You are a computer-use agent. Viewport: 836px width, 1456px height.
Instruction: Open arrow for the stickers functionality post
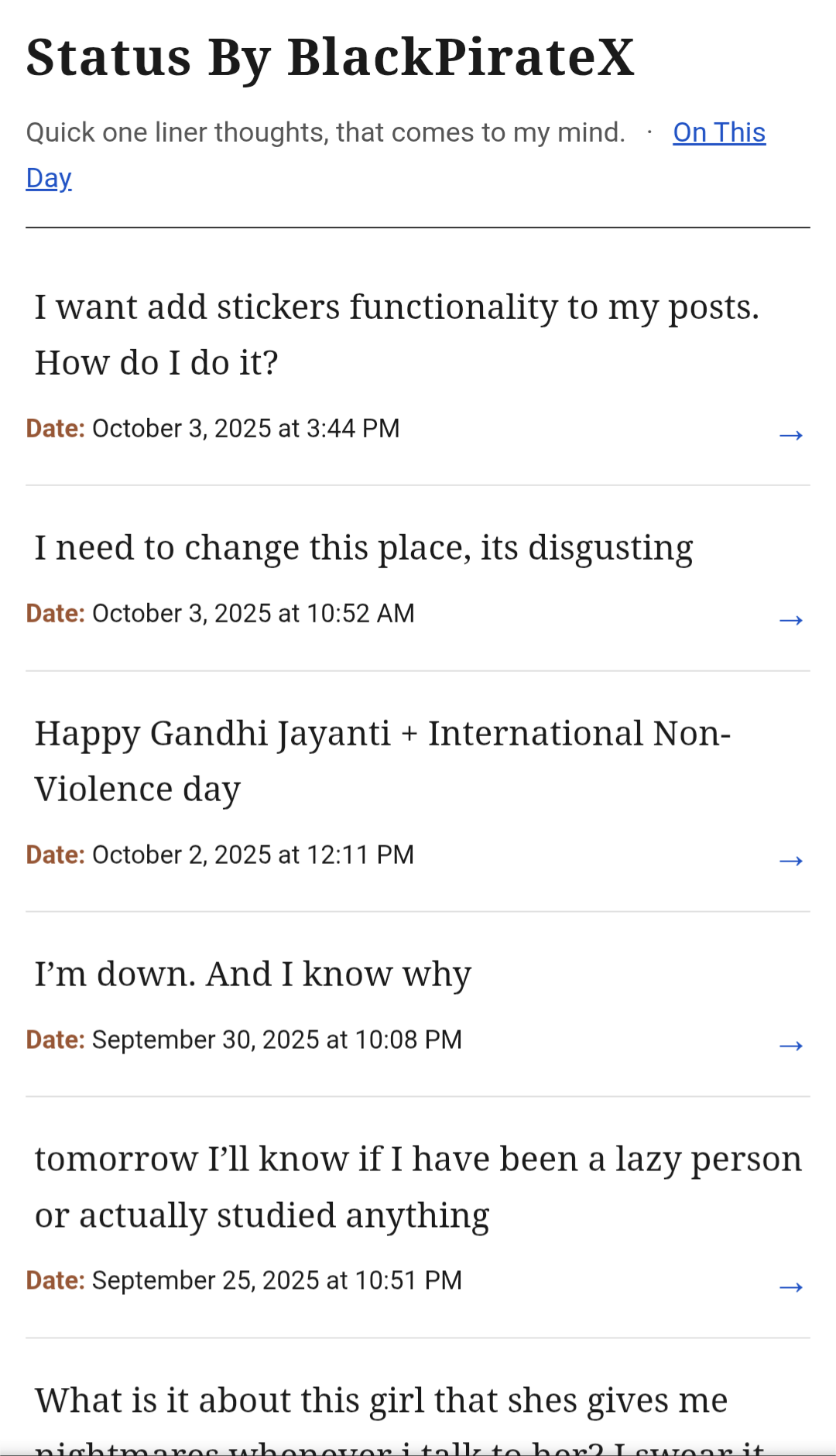[790, 435]
